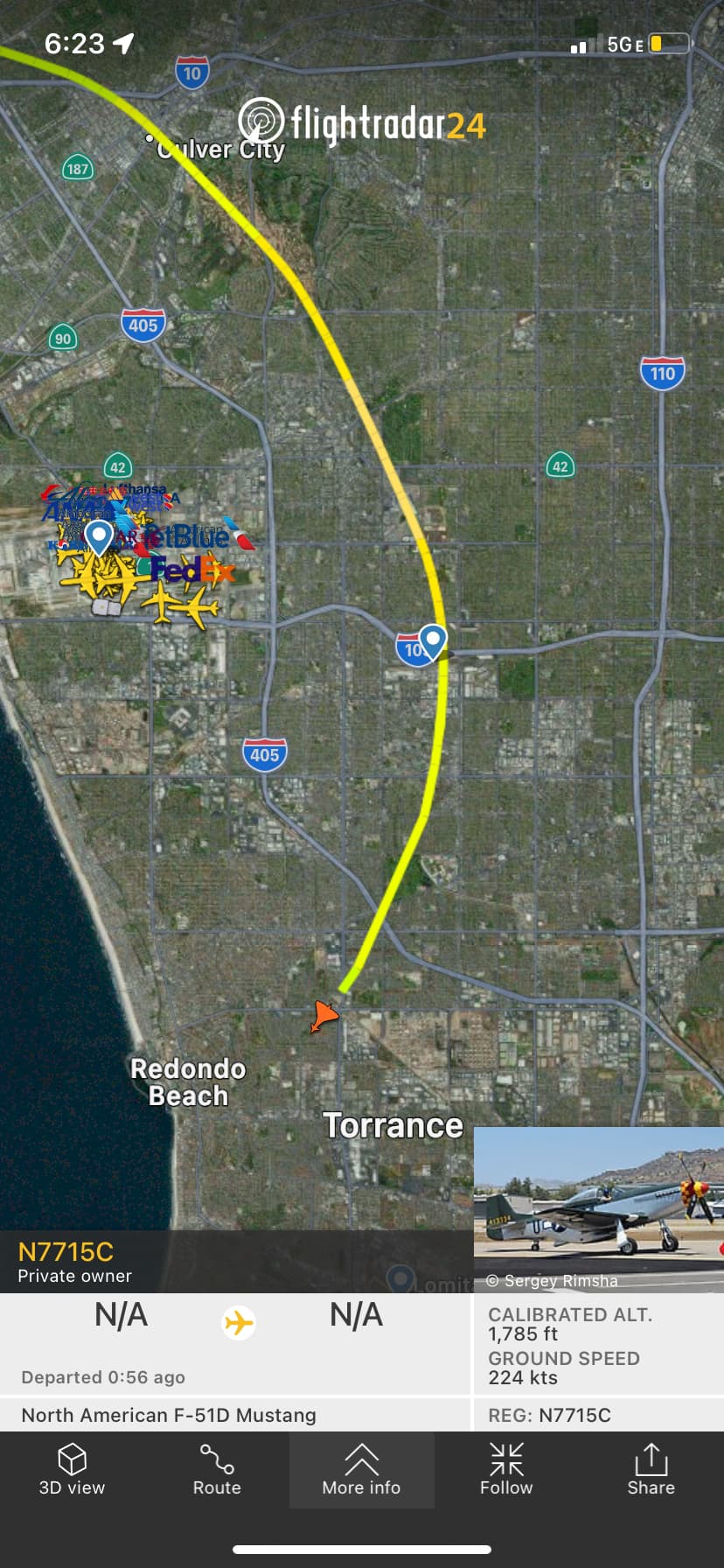This screenshot has height=1568, width=724.
Task: Follow this aircraft on map
Action: (506, 1470)
